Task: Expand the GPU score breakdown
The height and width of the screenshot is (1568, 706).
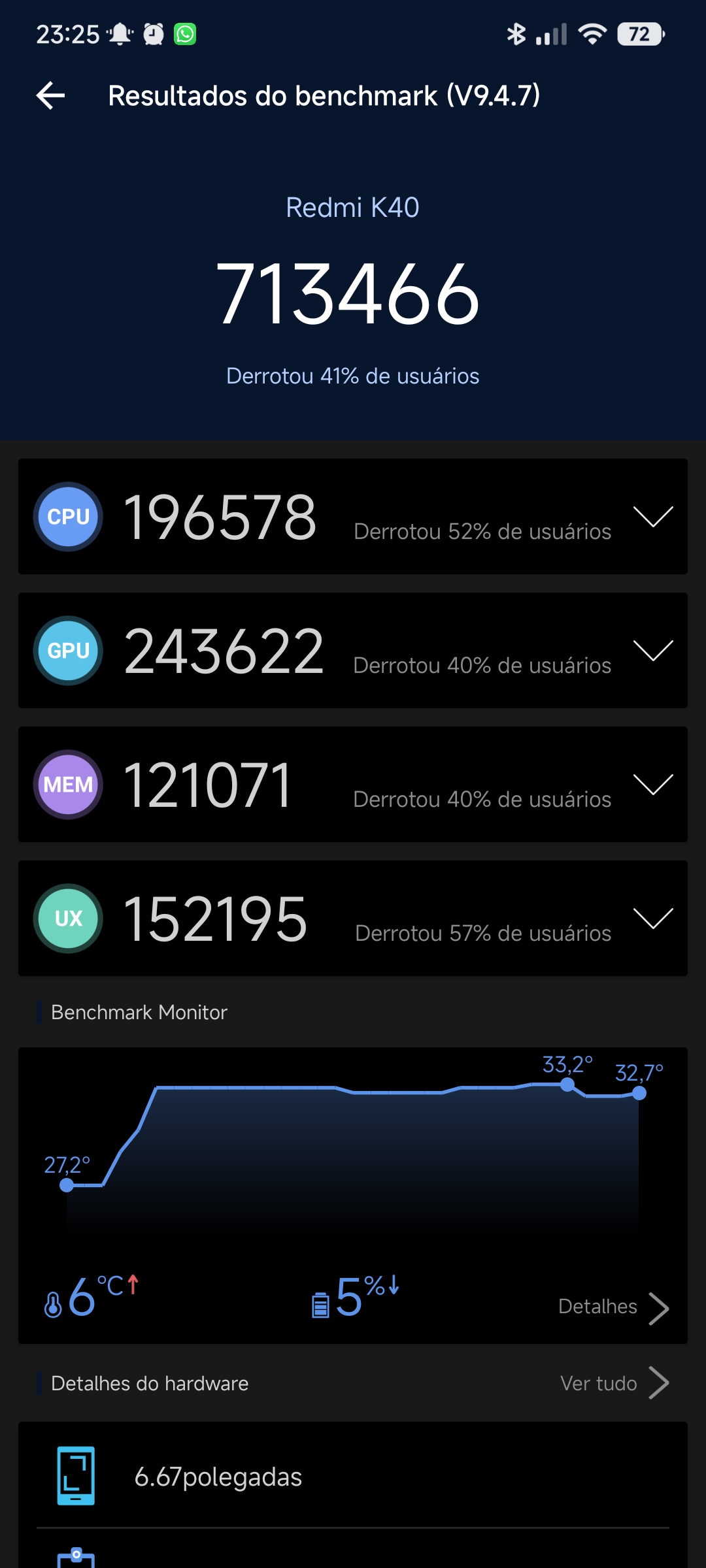Action: tap(653, 651)
